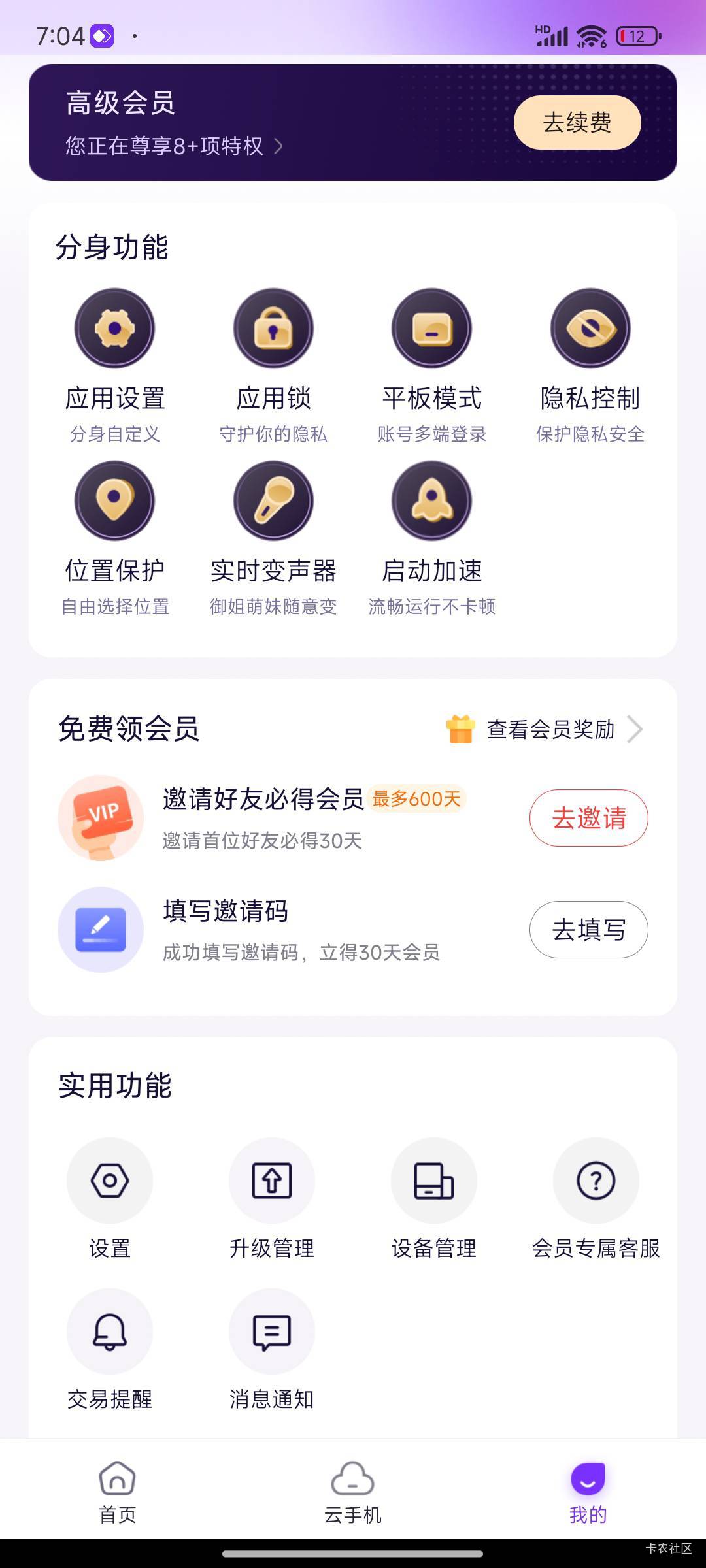This screenshot has height=1568, width=706.
Task: View the 您正在尊享8+项特权 privileges link
Action: click(173, 146)
